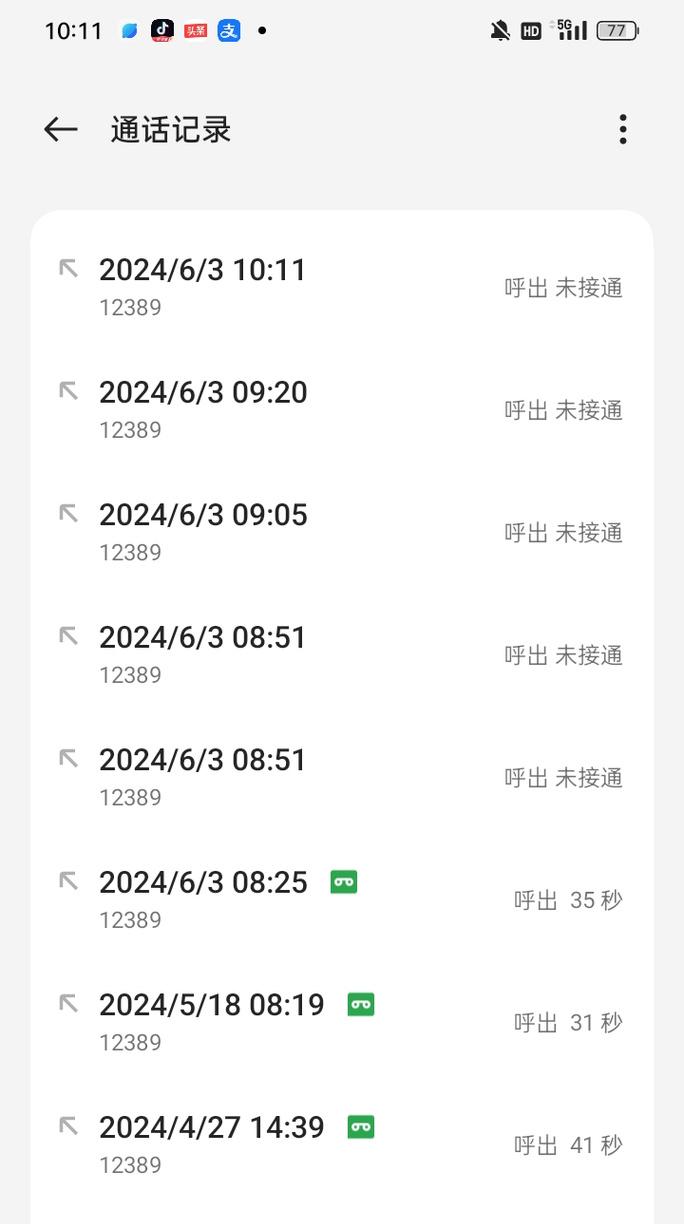The width and height of the screenshot is (684, 1224).
Task: Play recording for 2024/5/18 08:19 call
Action: click(x=361, y=1004)
